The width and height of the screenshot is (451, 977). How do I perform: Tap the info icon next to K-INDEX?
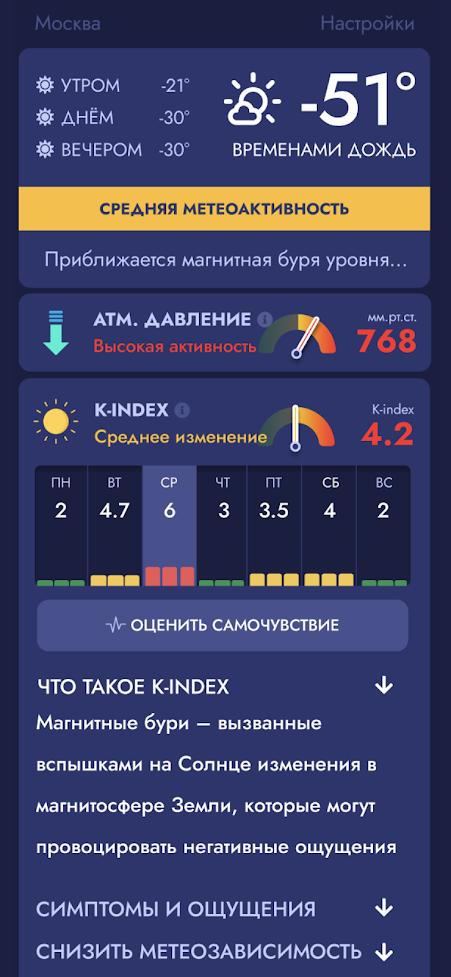point(182,410)
